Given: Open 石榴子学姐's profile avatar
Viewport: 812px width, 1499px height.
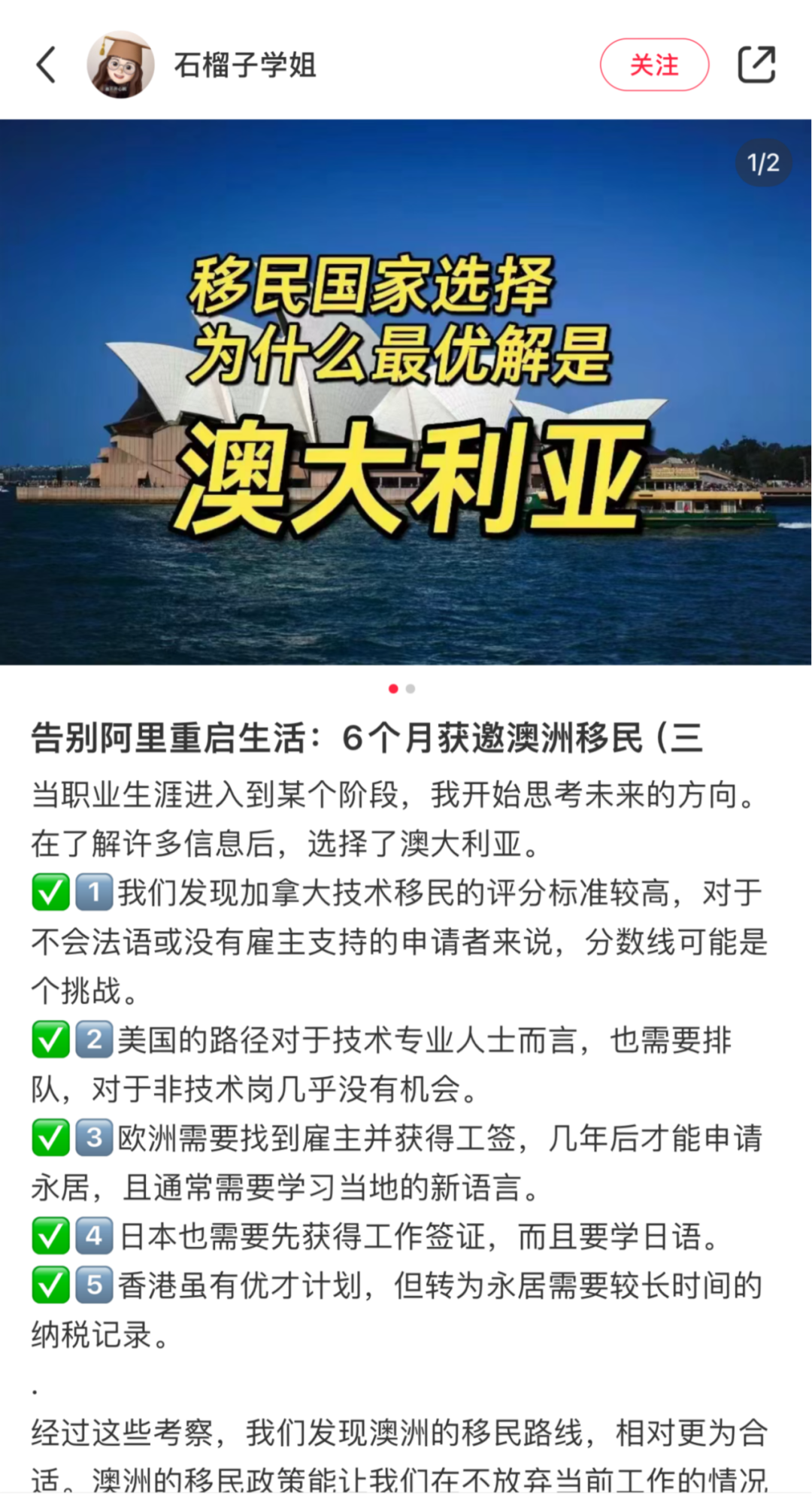Looking at the screenshot, I should (x=120, y=65).
